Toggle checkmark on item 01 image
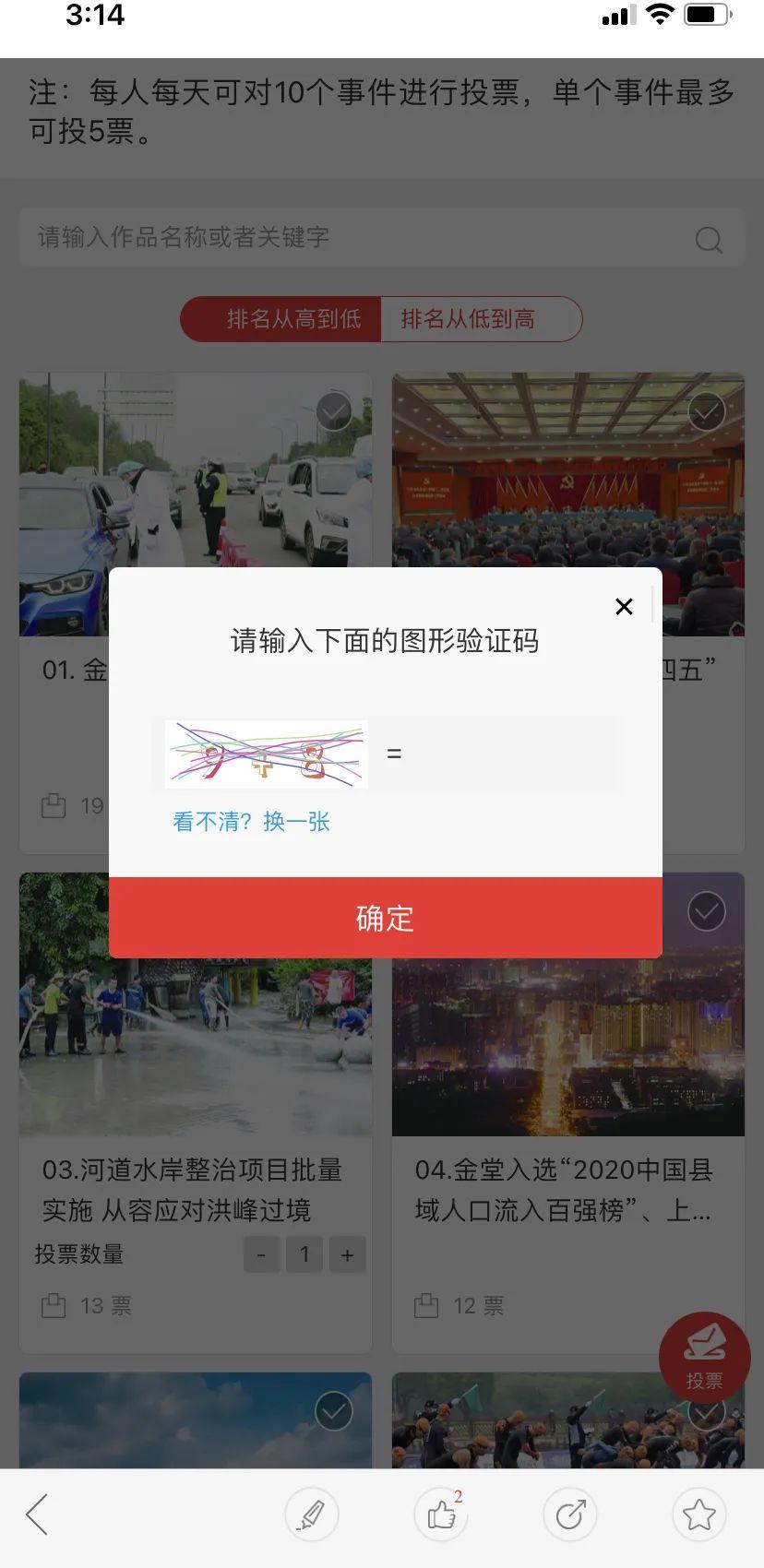The width and height of the screenshot is (764, 1568). (334, 411)
